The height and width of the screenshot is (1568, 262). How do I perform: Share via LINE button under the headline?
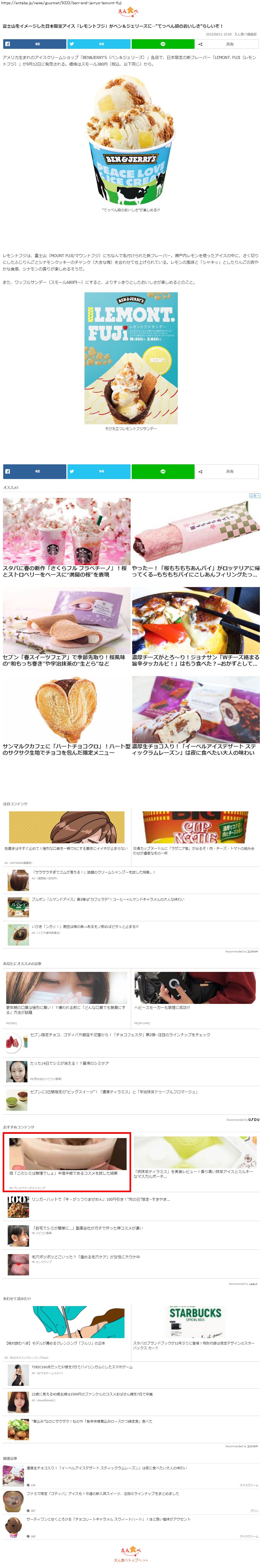point(162,44)
